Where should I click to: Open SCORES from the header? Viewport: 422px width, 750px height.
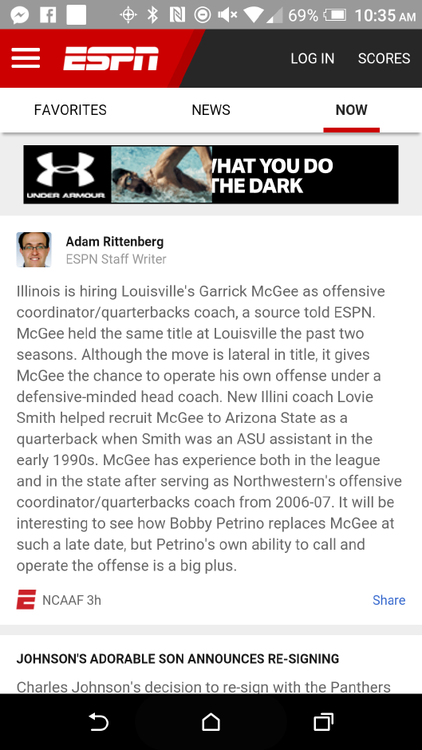pos(384,58)
